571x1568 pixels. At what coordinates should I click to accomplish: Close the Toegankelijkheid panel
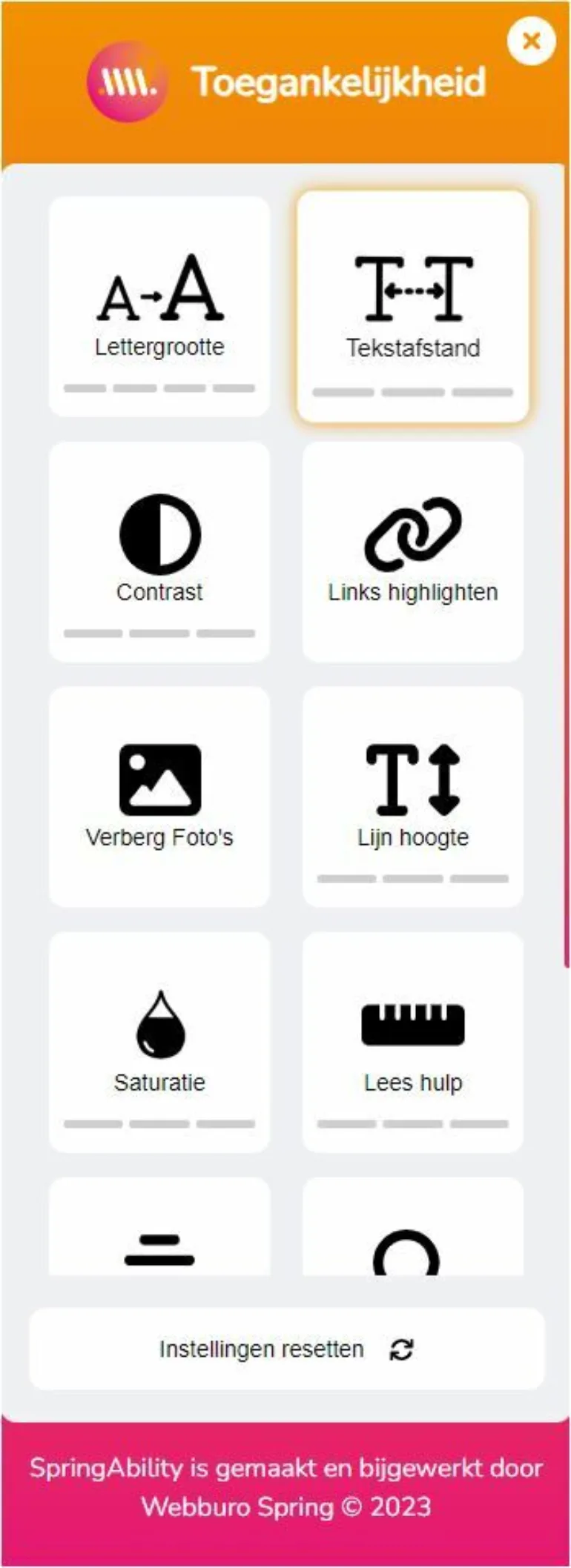coord(531,41)
